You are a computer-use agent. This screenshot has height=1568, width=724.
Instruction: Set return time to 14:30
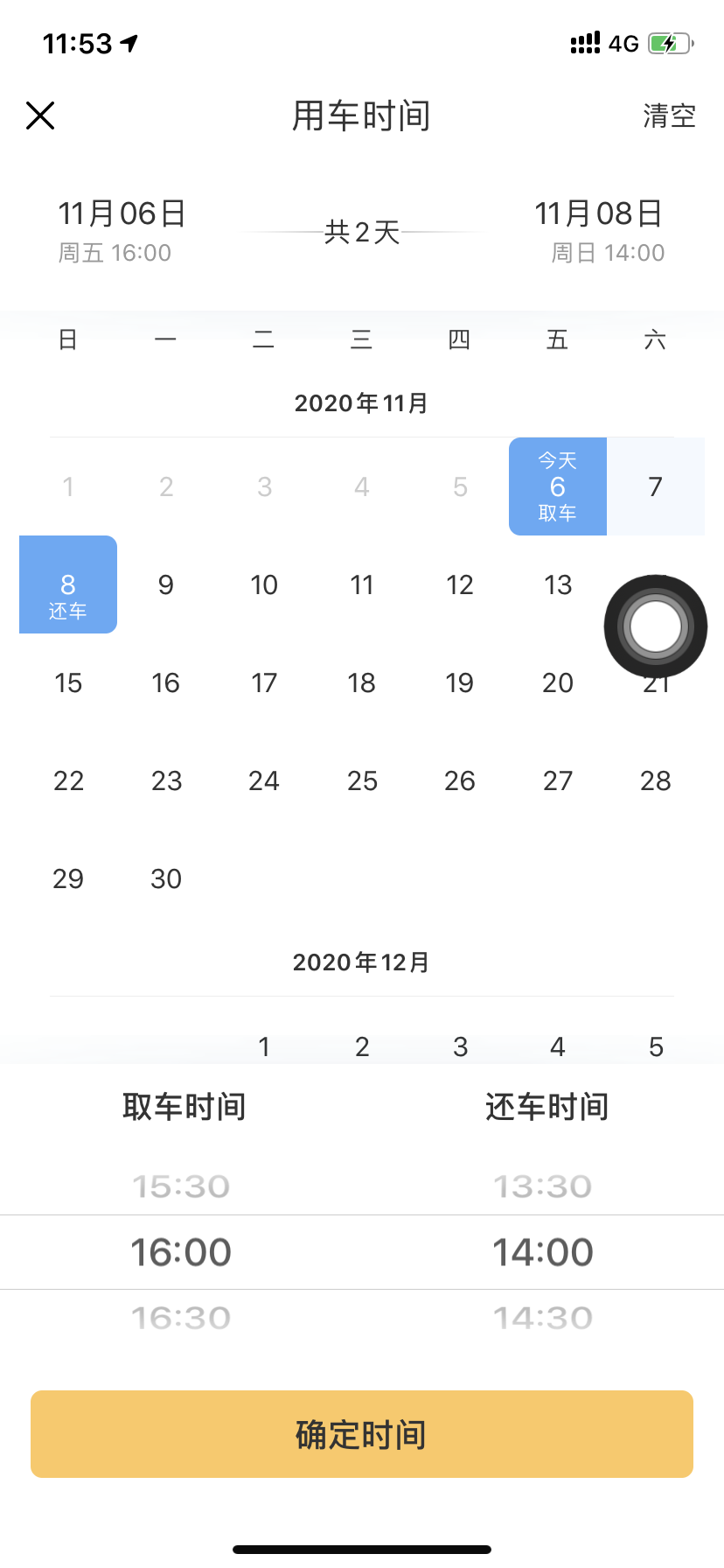[543, 1318]
